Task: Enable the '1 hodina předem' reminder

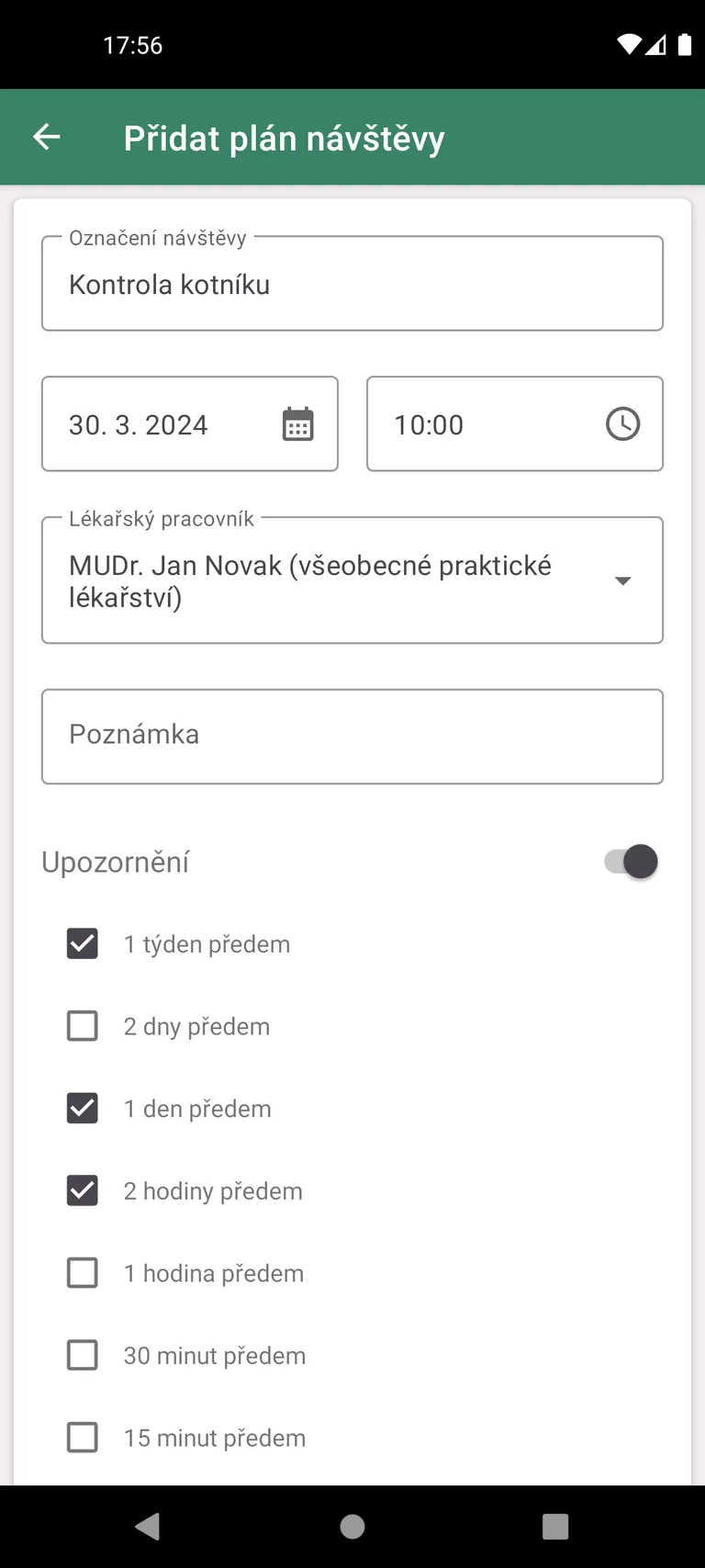Action: coord(82,1272)
